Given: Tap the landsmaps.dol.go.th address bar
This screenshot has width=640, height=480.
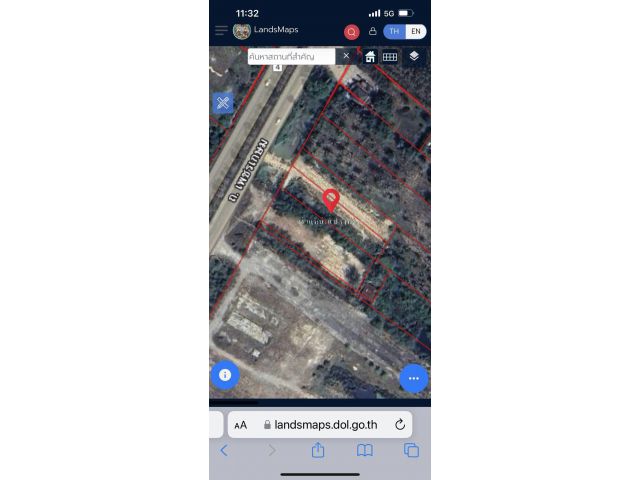Looking at the screenshot, I should coord(320,425).
